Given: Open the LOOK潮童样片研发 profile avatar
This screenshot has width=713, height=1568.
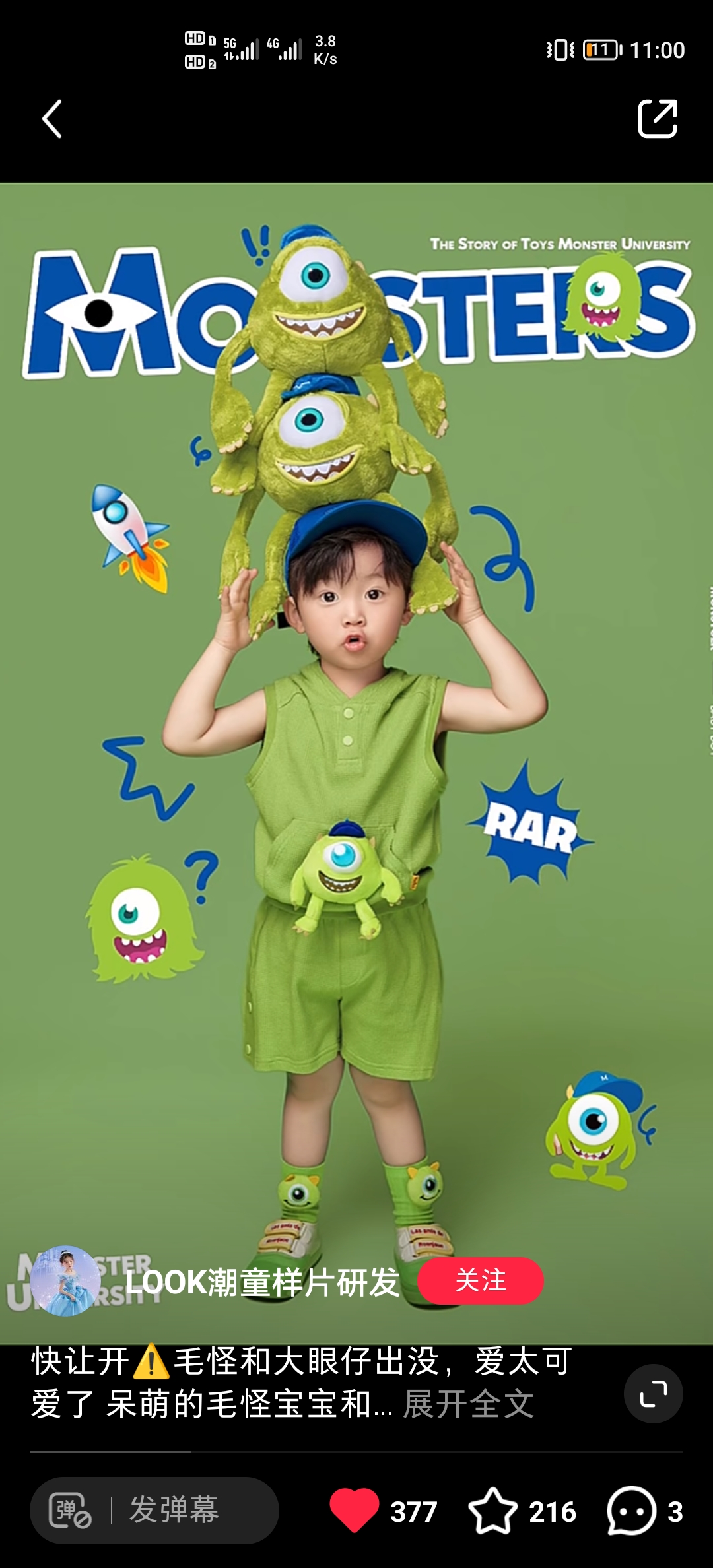Looking at the screenshot, I should click(65, 1280).
